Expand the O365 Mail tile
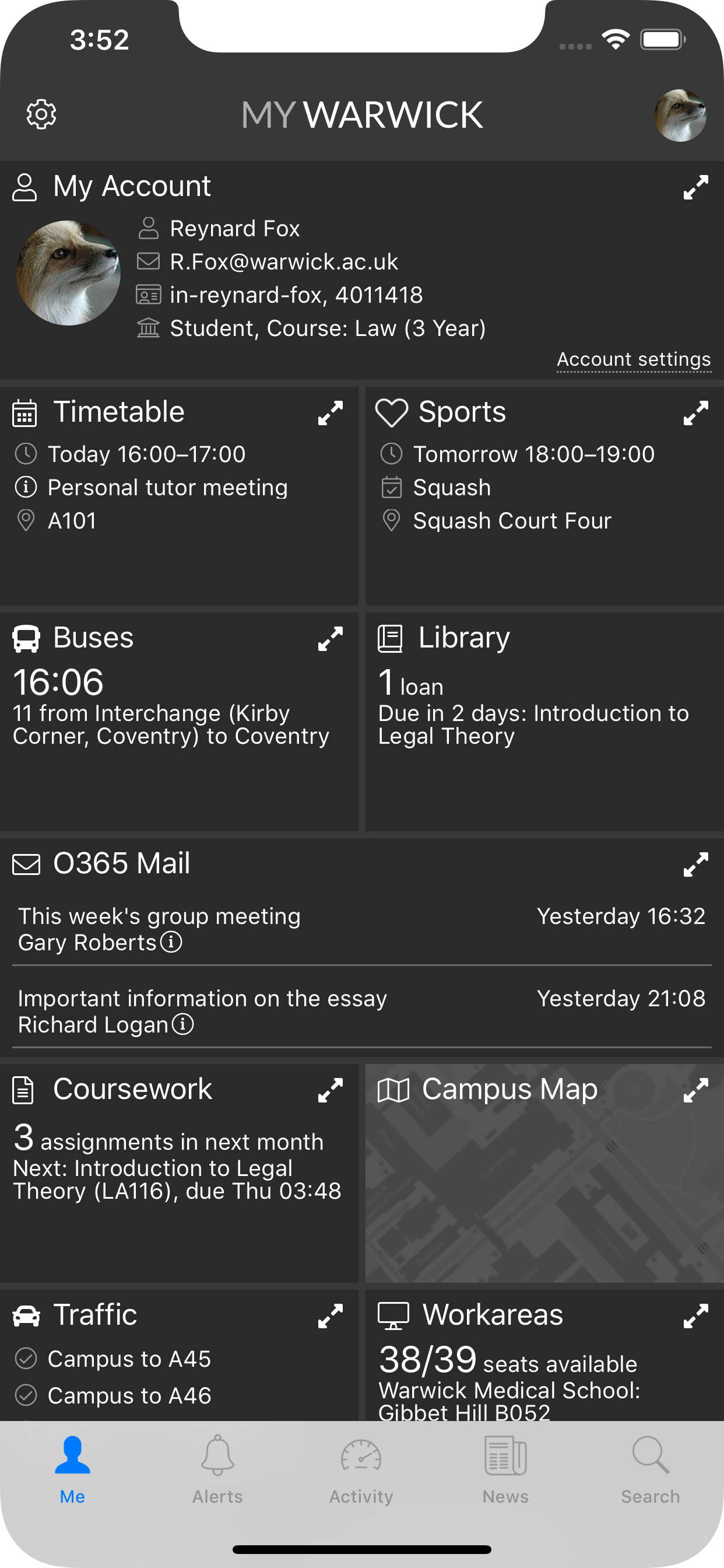The height and width of the screenshot is (1568, 724). pyautogui.click(x=695, y=865)
